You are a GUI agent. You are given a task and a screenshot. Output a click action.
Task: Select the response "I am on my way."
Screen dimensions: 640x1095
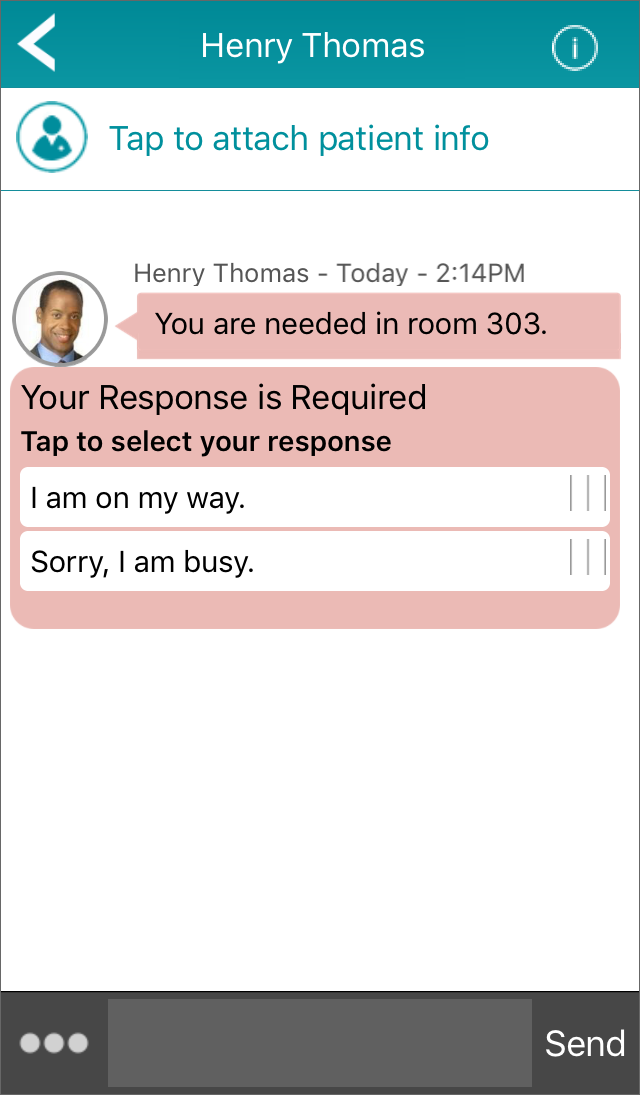(314, 497)
